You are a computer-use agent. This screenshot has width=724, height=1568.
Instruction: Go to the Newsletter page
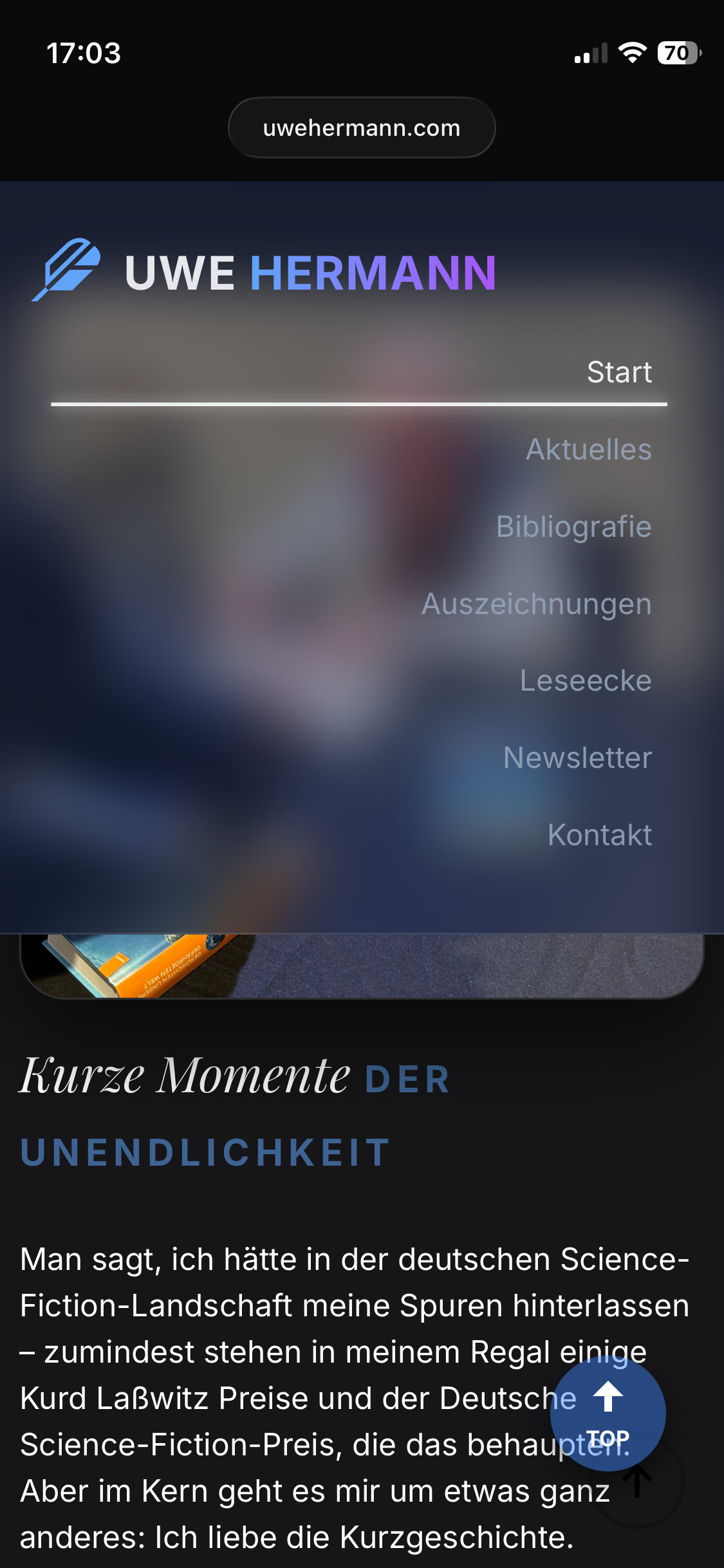[x=577, y=758]
